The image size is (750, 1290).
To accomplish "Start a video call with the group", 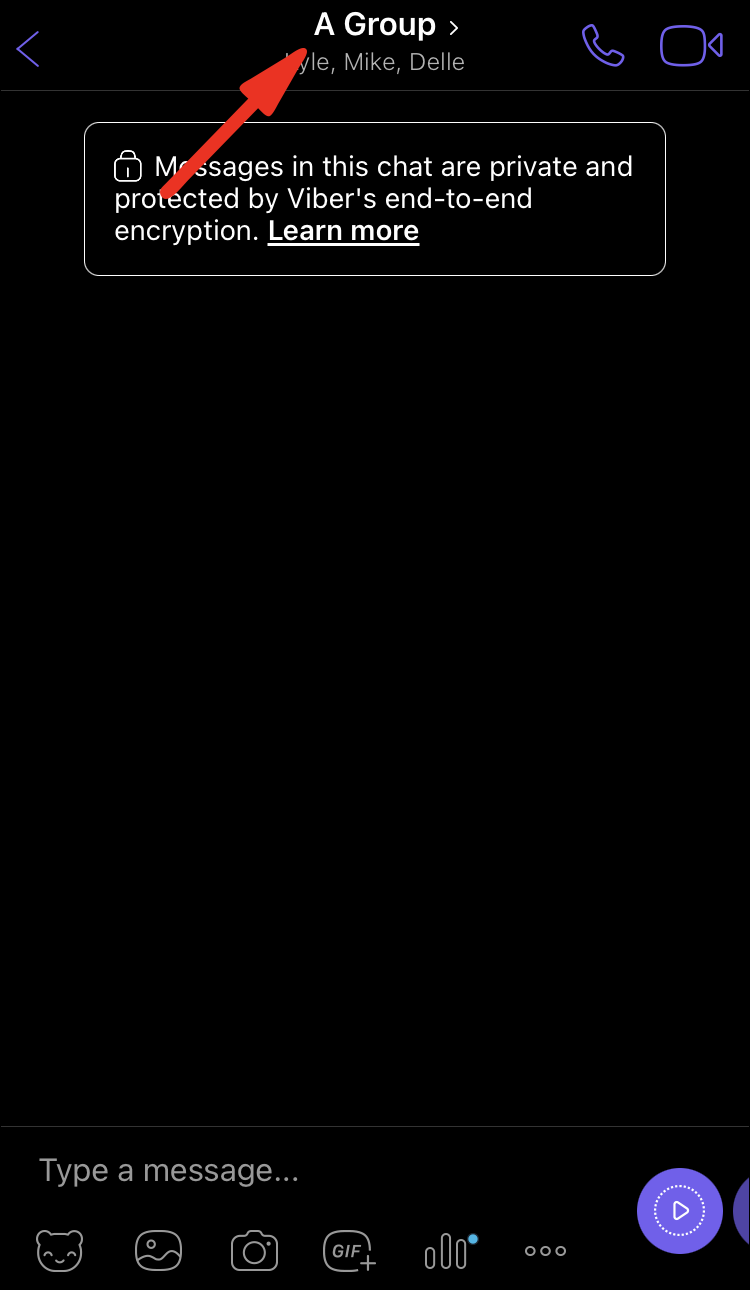I will pos(690,46).
